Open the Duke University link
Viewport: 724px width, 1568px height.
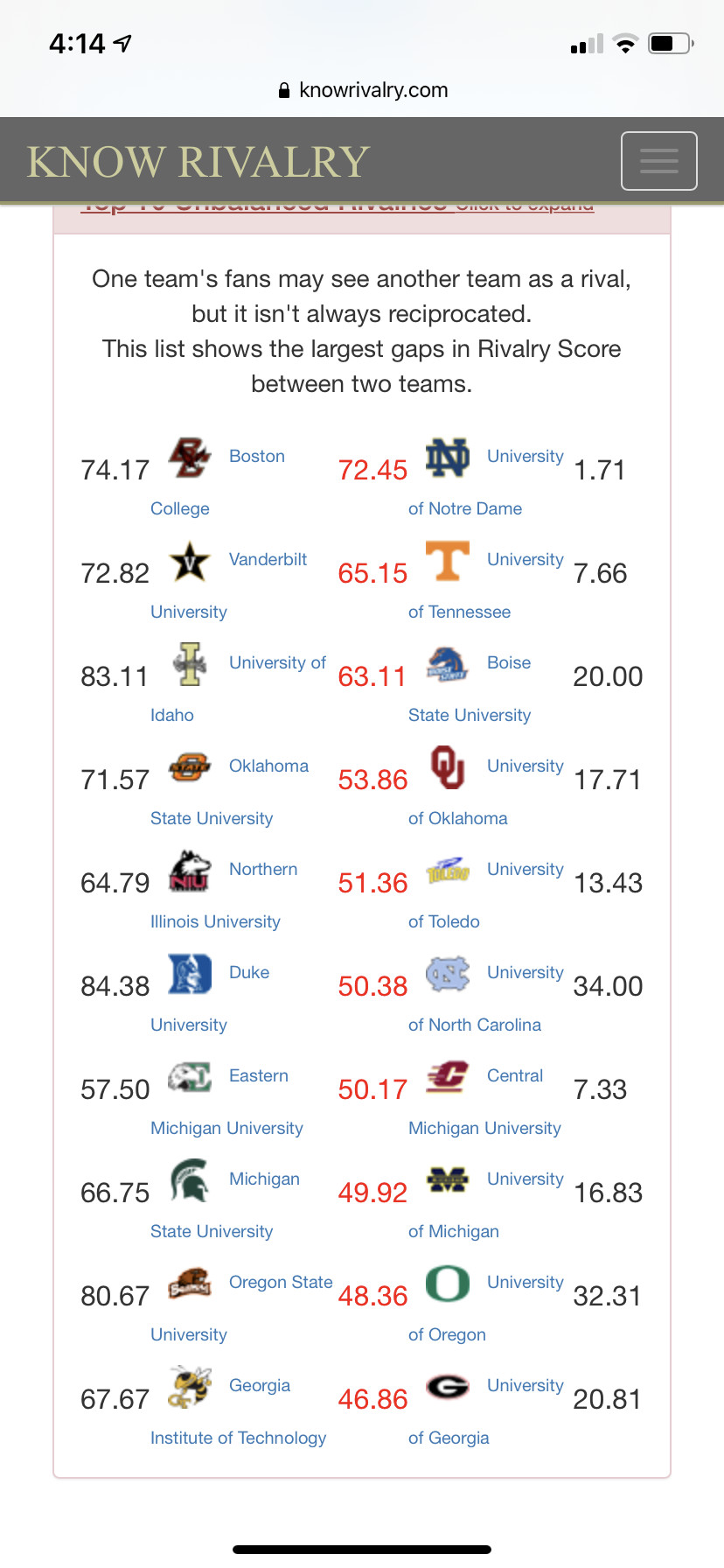210,998
